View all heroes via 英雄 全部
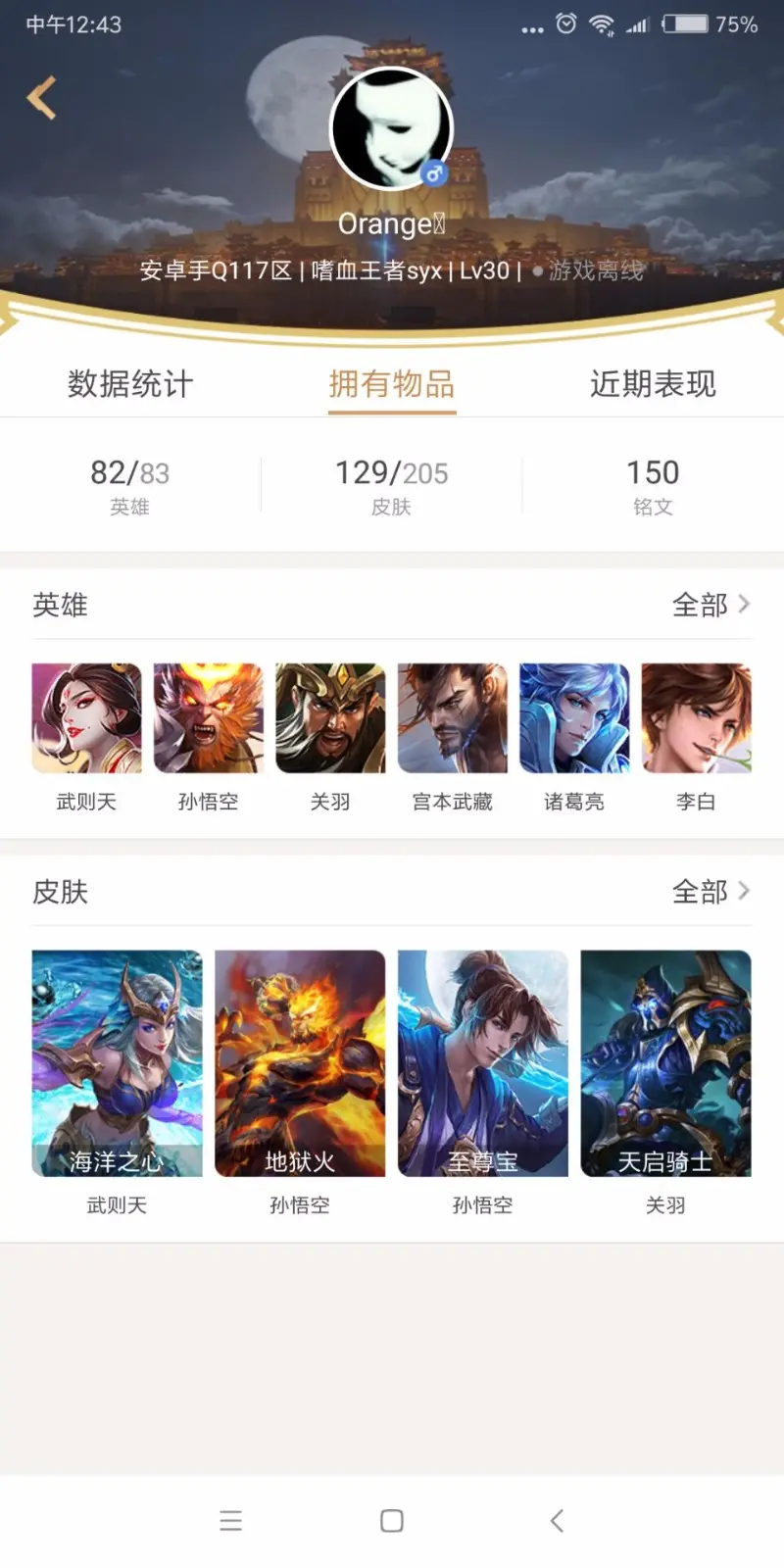This screenshot has width=784, height=1568. click(710, 605)
